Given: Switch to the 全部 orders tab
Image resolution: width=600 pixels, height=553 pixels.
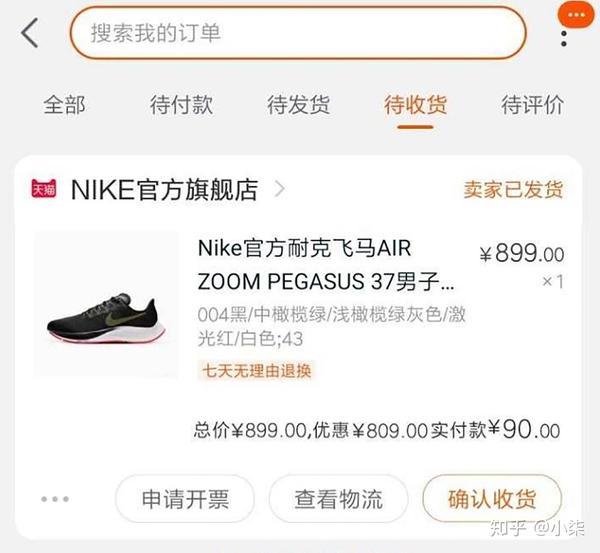Looking at the screenshot, I should coord(64,104).
